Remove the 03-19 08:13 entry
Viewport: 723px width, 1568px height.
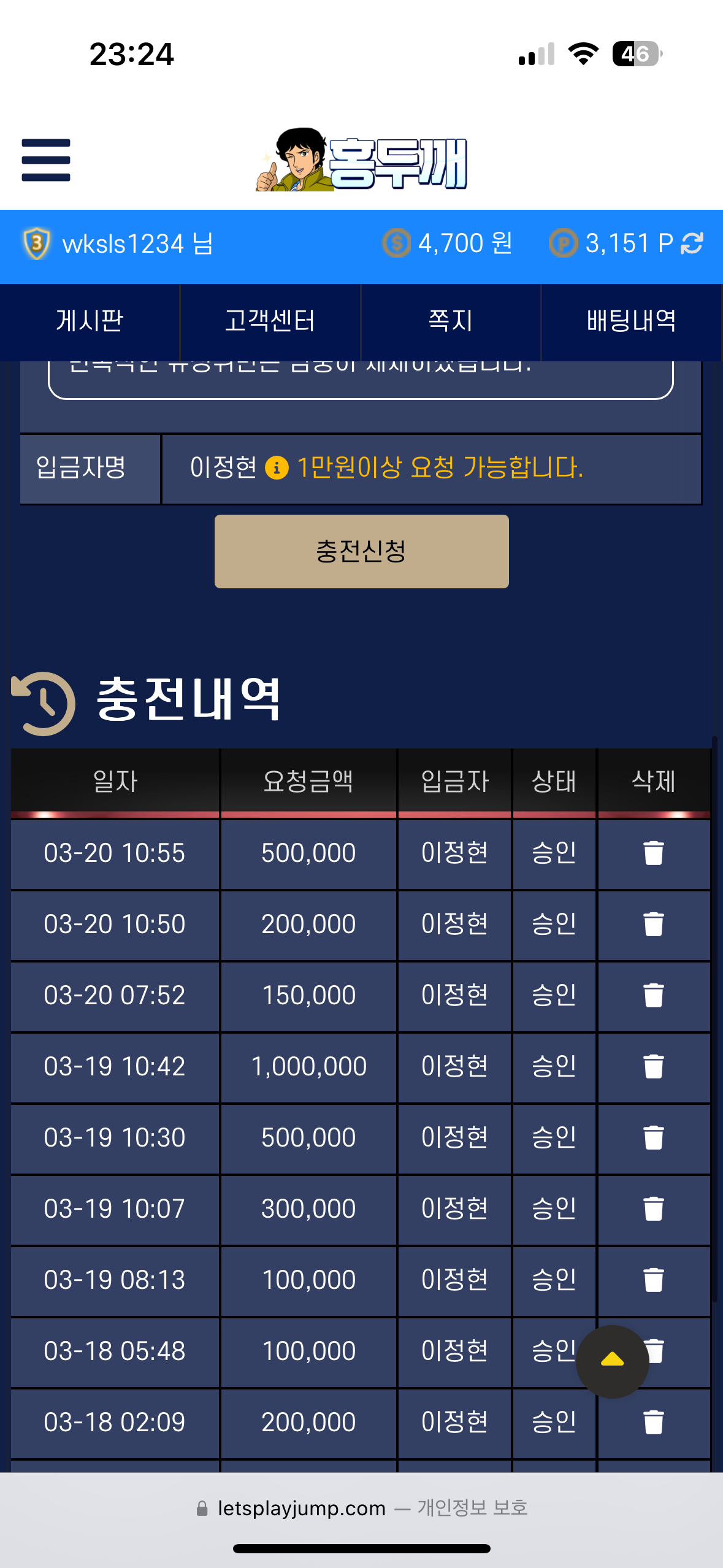pyautogui.click(x=654, y=1280)
